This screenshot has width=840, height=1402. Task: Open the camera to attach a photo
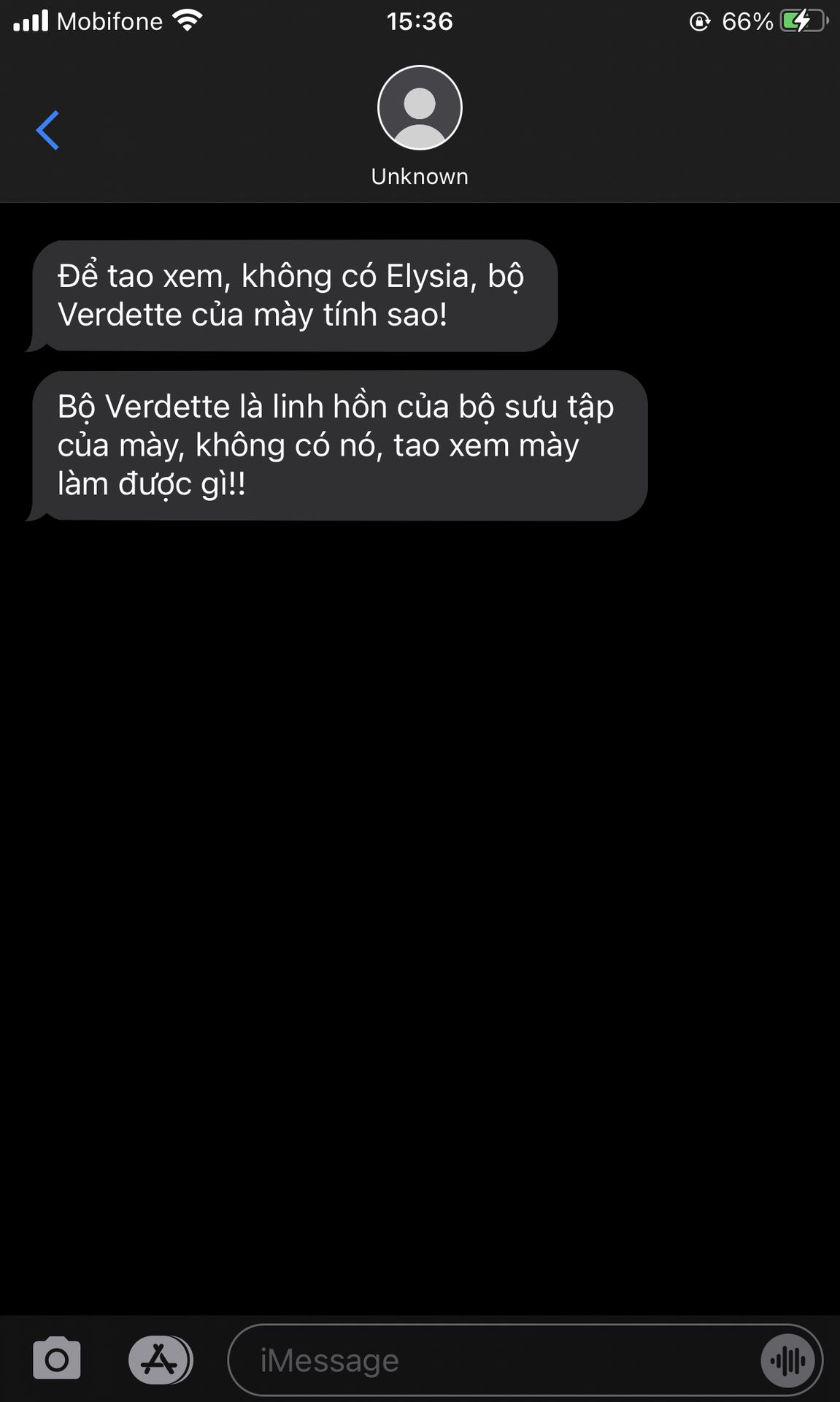(57, 1360)
